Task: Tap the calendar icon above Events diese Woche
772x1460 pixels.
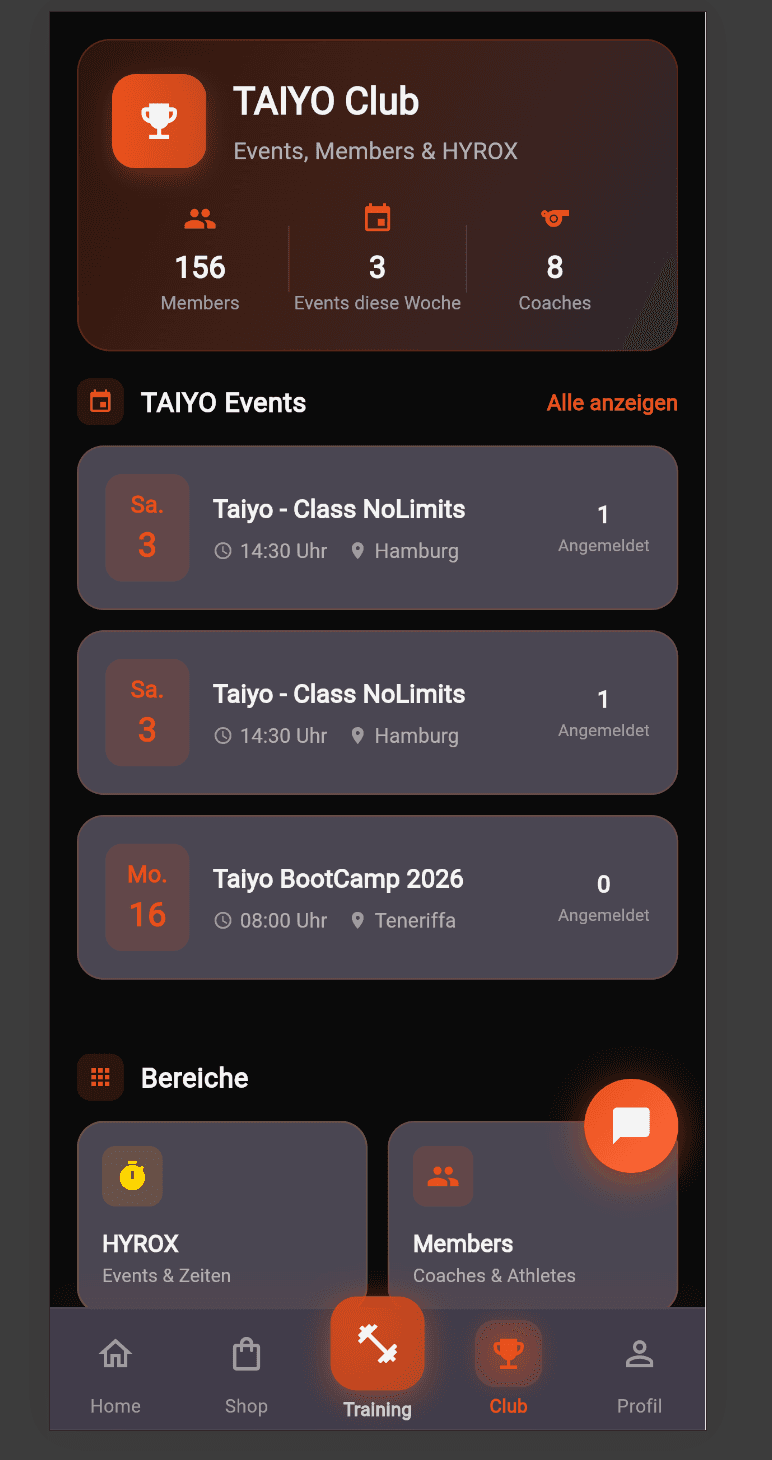Action: tap(377, 217)
